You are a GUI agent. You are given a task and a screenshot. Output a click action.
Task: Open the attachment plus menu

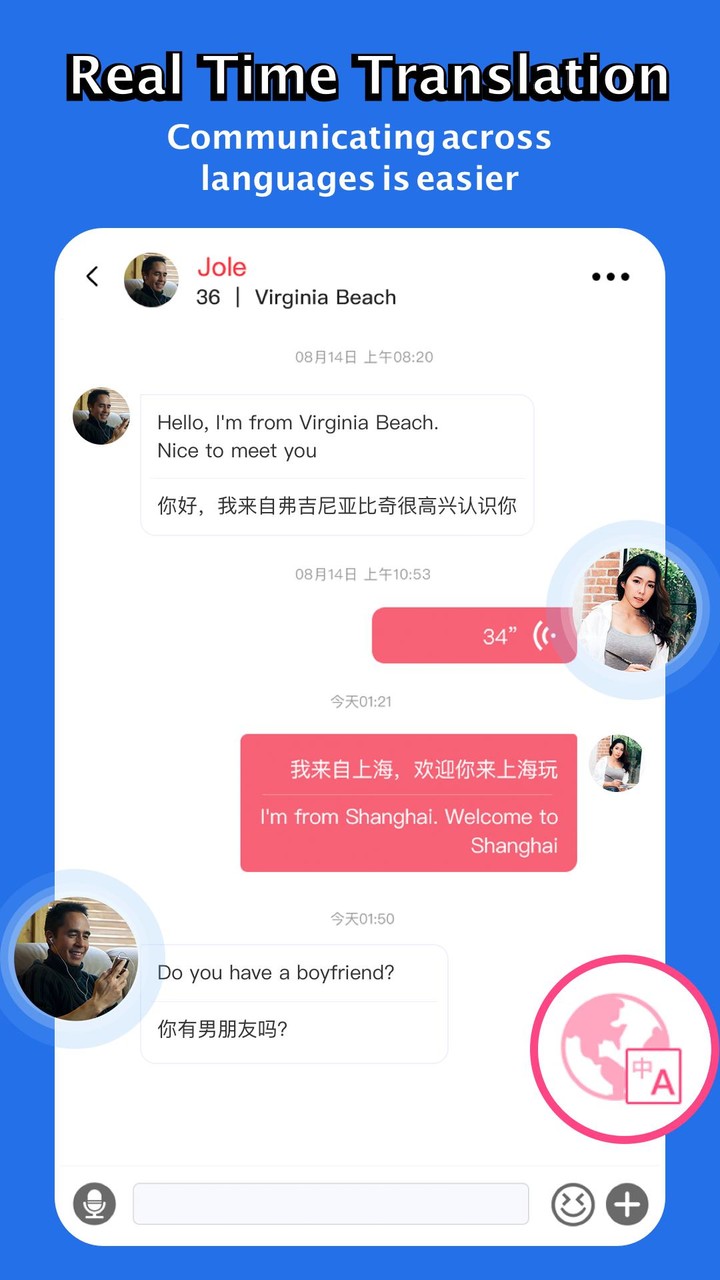[627, 1204]
